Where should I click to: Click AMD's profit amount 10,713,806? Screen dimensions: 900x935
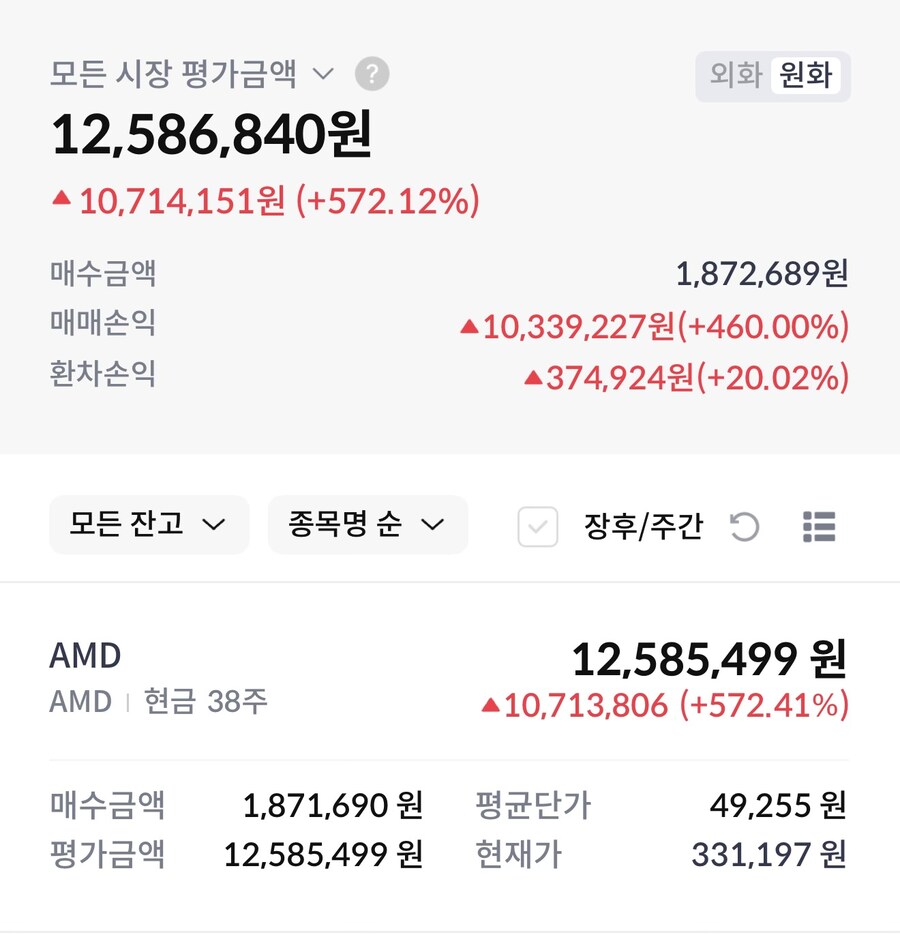pos(584,705)
